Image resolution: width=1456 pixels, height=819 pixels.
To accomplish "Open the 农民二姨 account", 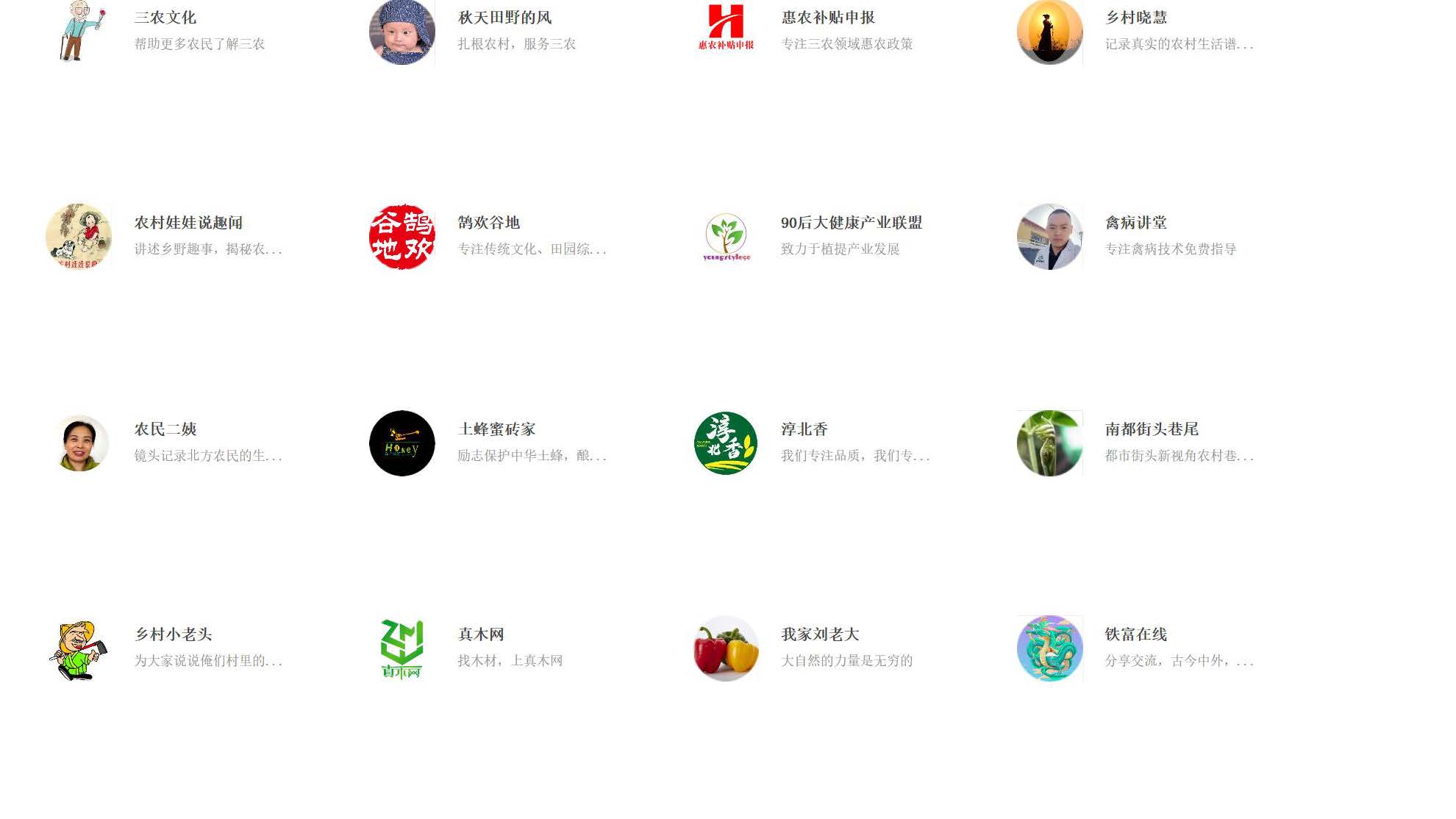I will point(165,429).
